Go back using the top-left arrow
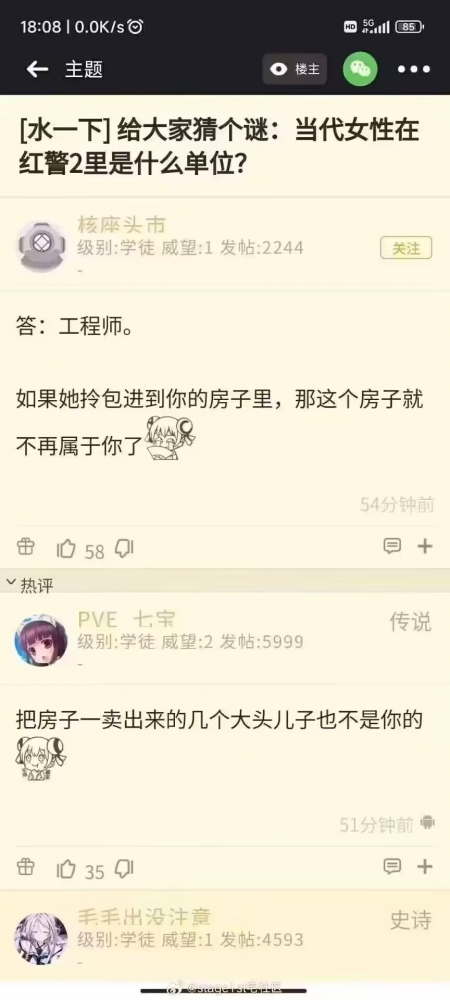This screenshot has height=1000, width=450. (x=37, y=69)
